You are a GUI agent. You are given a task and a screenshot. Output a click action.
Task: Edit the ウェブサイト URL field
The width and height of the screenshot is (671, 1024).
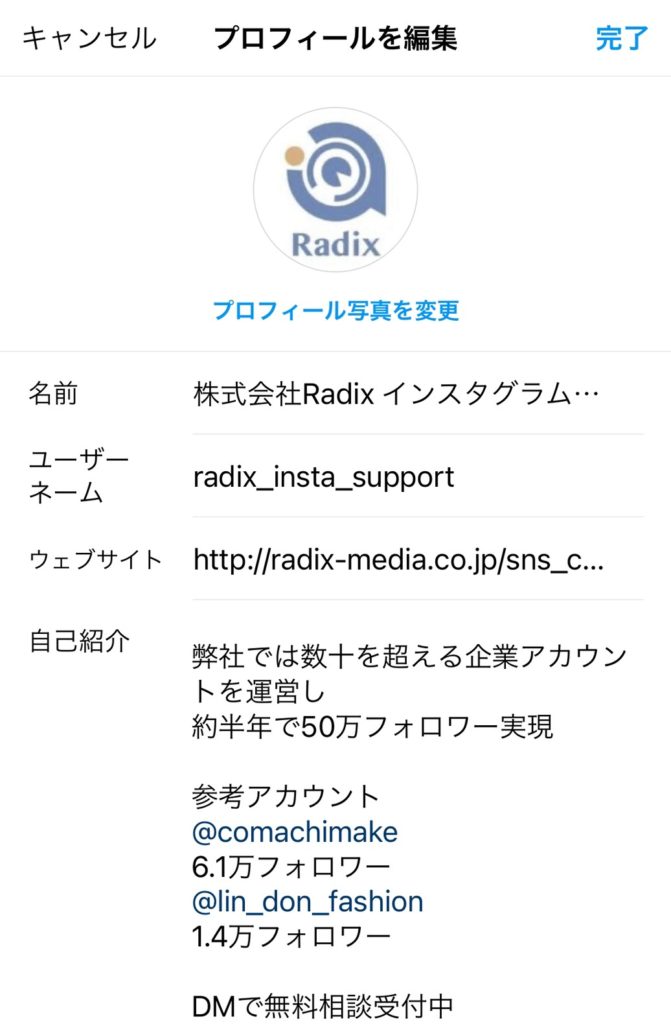pos(398,560)
